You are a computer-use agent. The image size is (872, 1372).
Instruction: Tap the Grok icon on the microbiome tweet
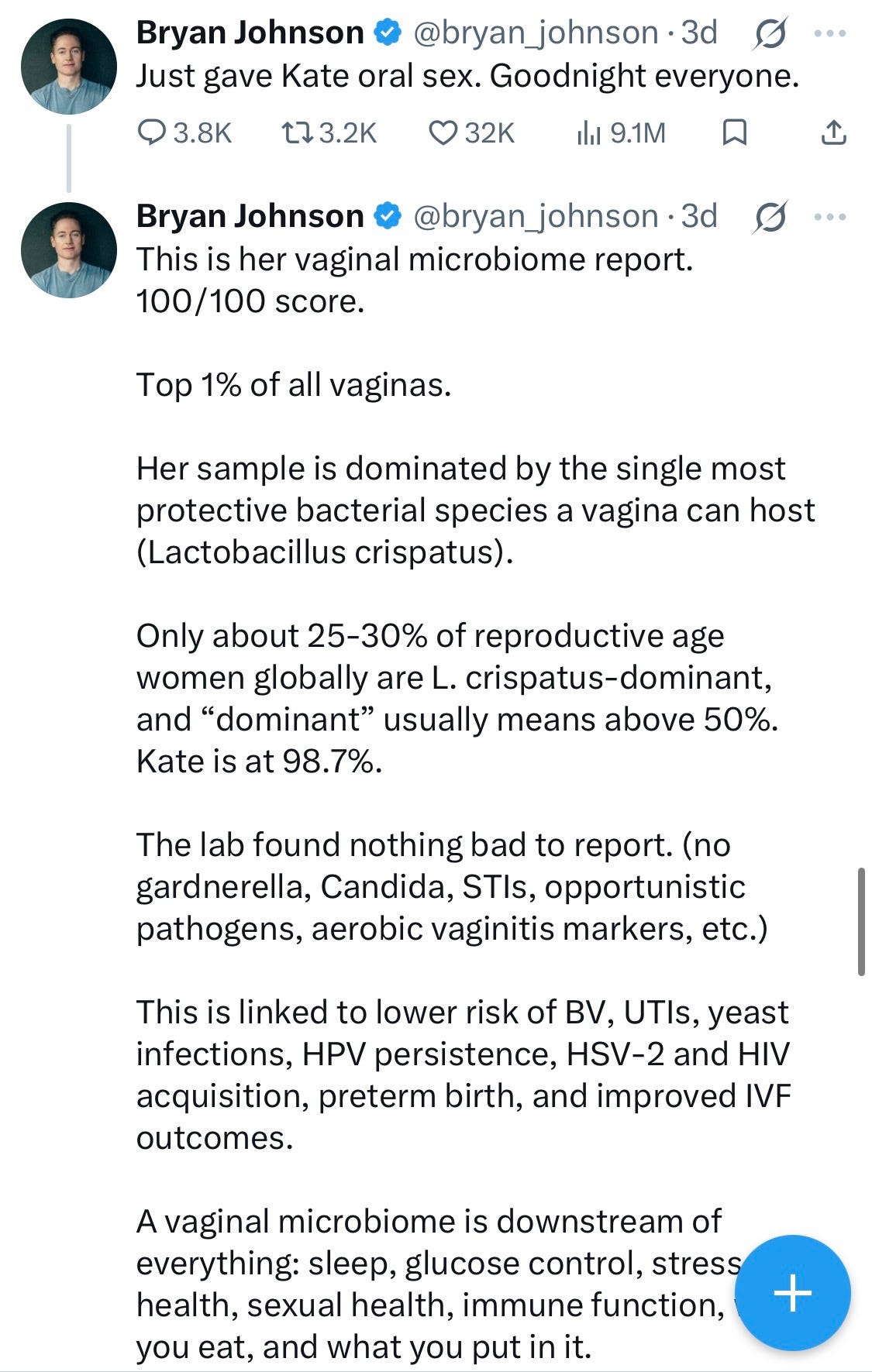tap(770, 217)
